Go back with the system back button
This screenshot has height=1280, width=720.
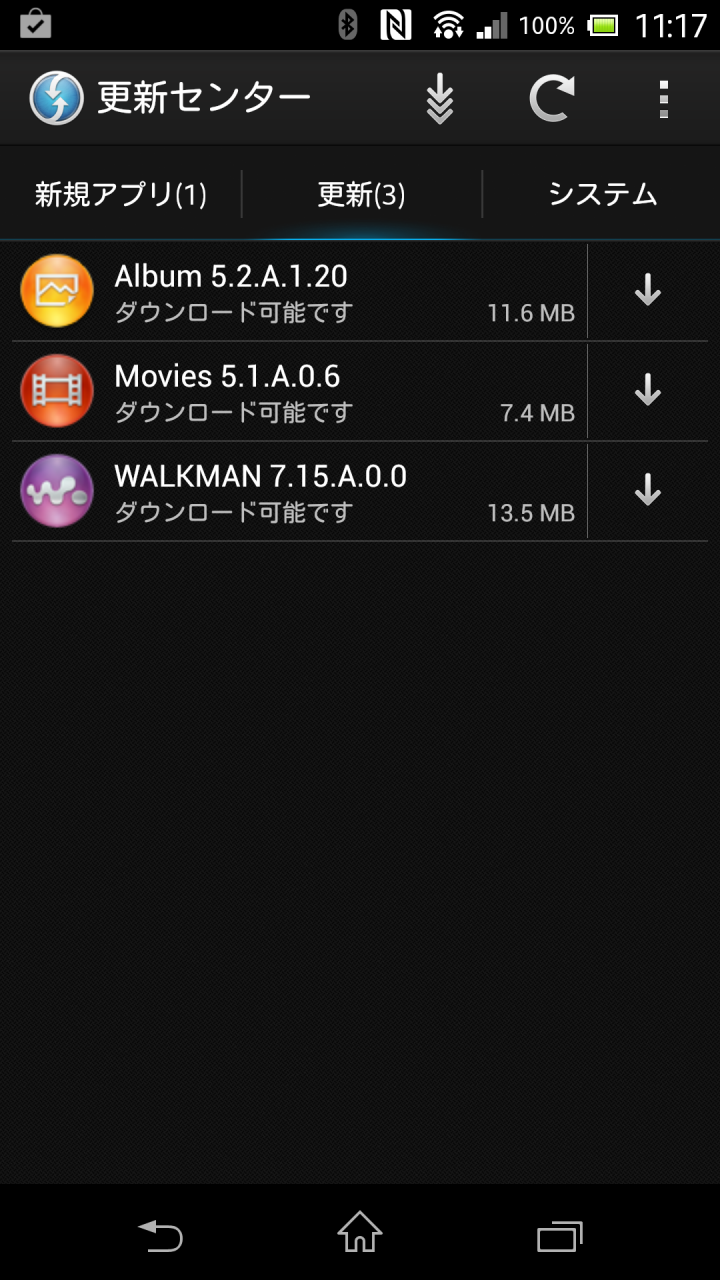point(160,1236)
